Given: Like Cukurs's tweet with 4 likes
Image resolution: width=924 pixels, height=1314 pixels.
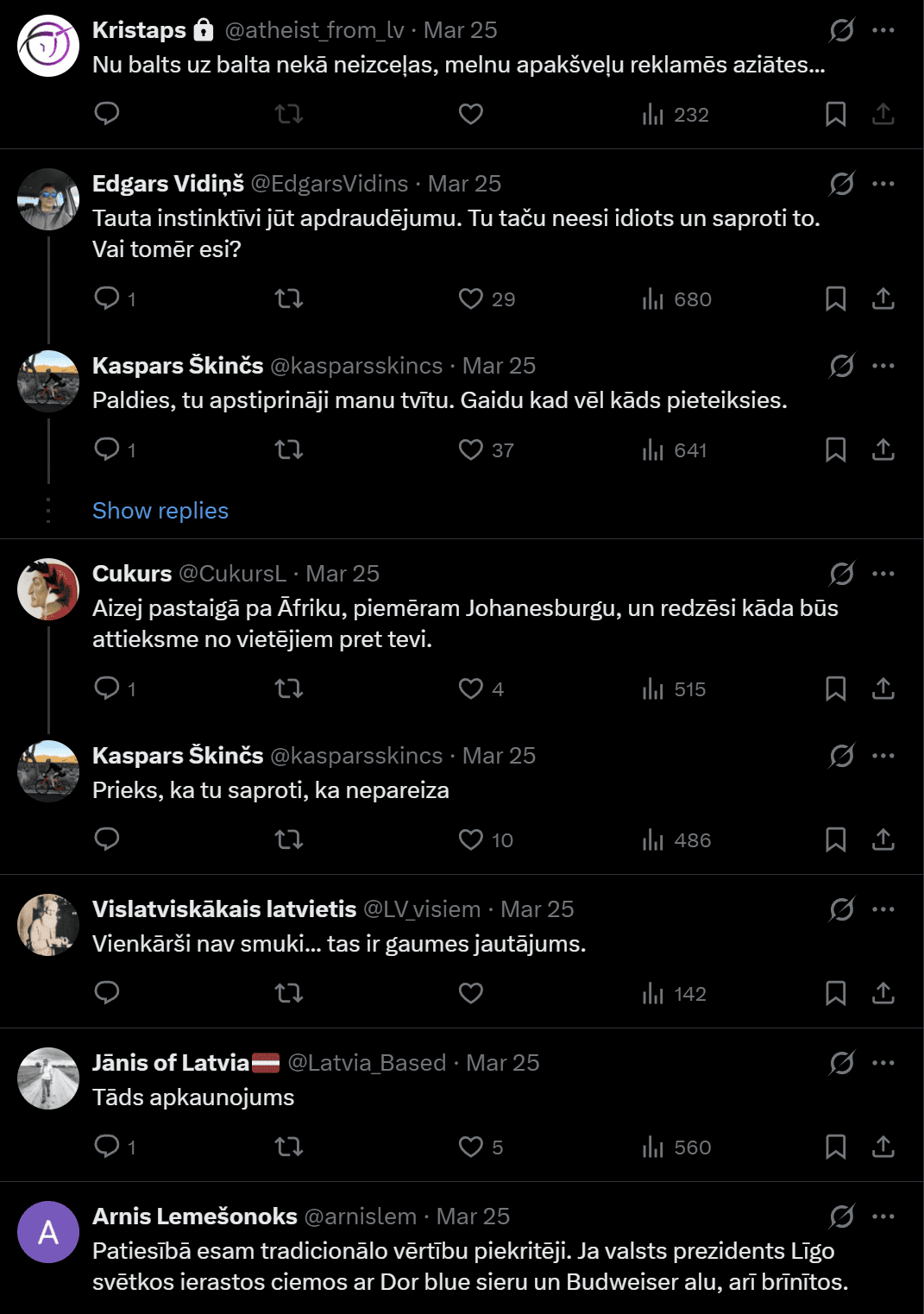Looking at the screenshot, I should coord(470,688).
